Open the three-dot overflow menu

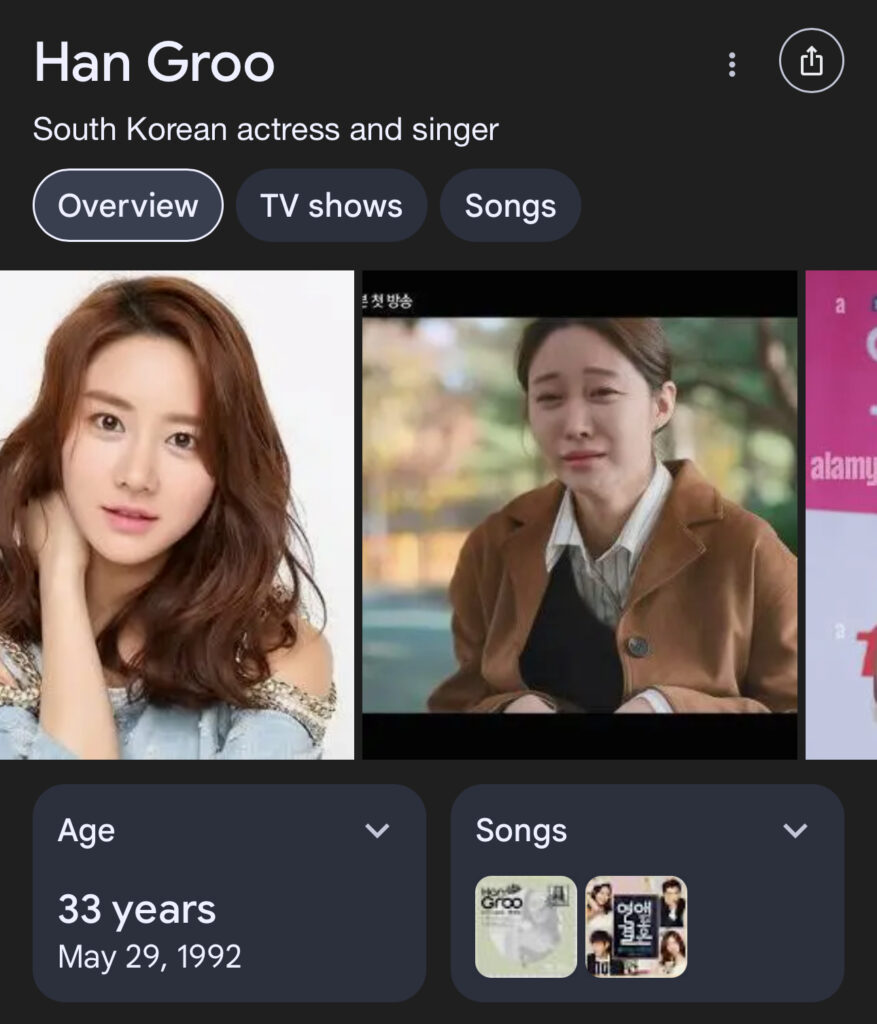click(732, 65)
